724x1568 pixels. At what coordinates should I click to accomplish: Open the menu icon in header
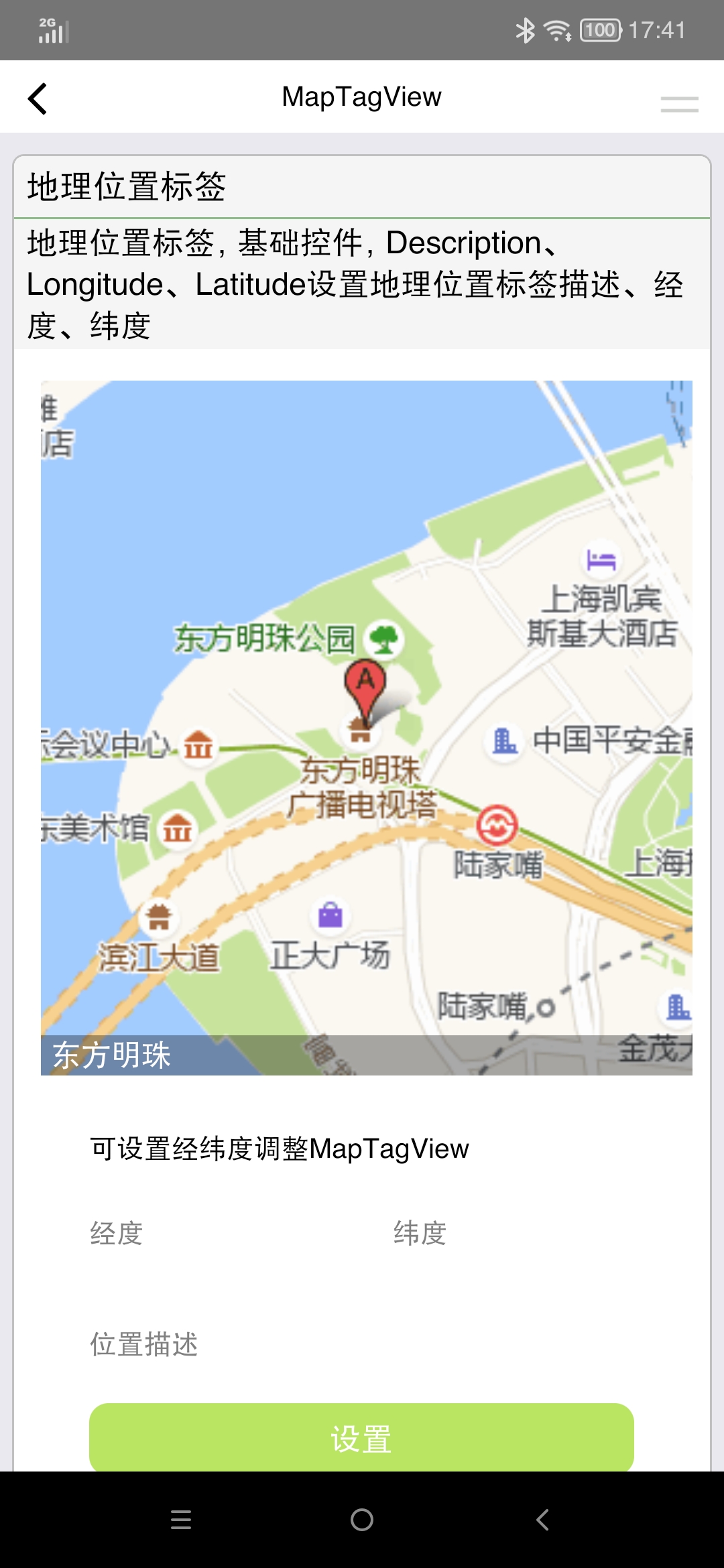pos(679,104)
